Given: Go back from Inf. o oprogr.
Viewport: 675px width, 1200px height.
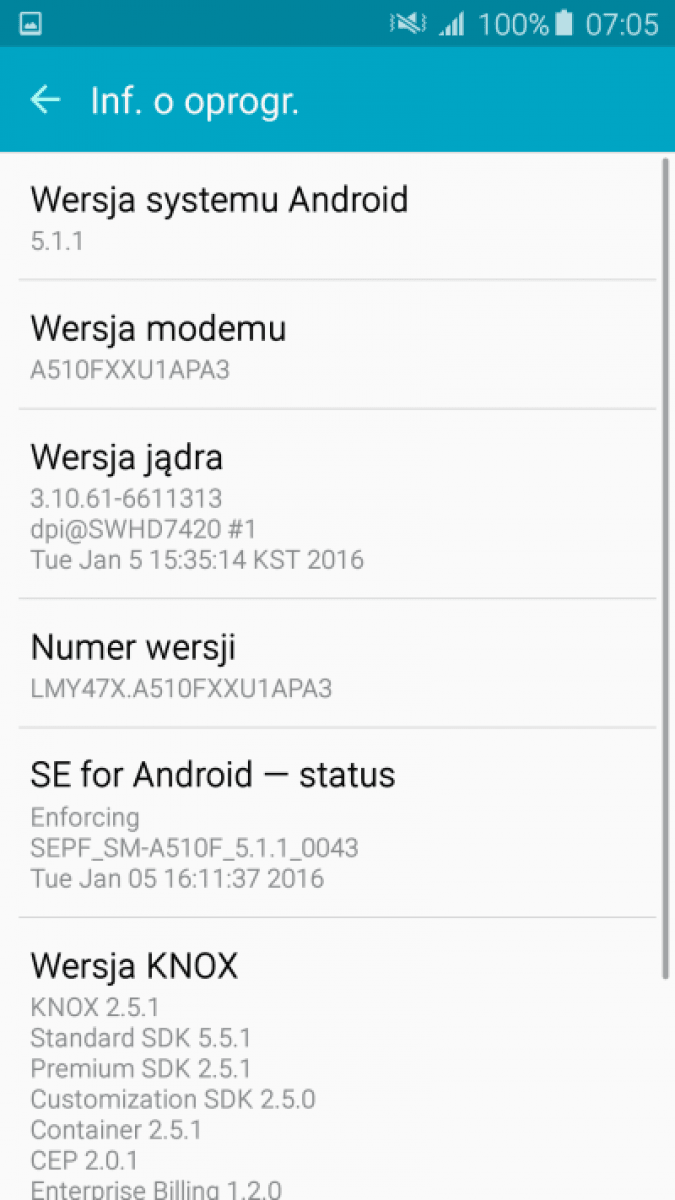Looking at the screenshot, I should coord(45,100).
